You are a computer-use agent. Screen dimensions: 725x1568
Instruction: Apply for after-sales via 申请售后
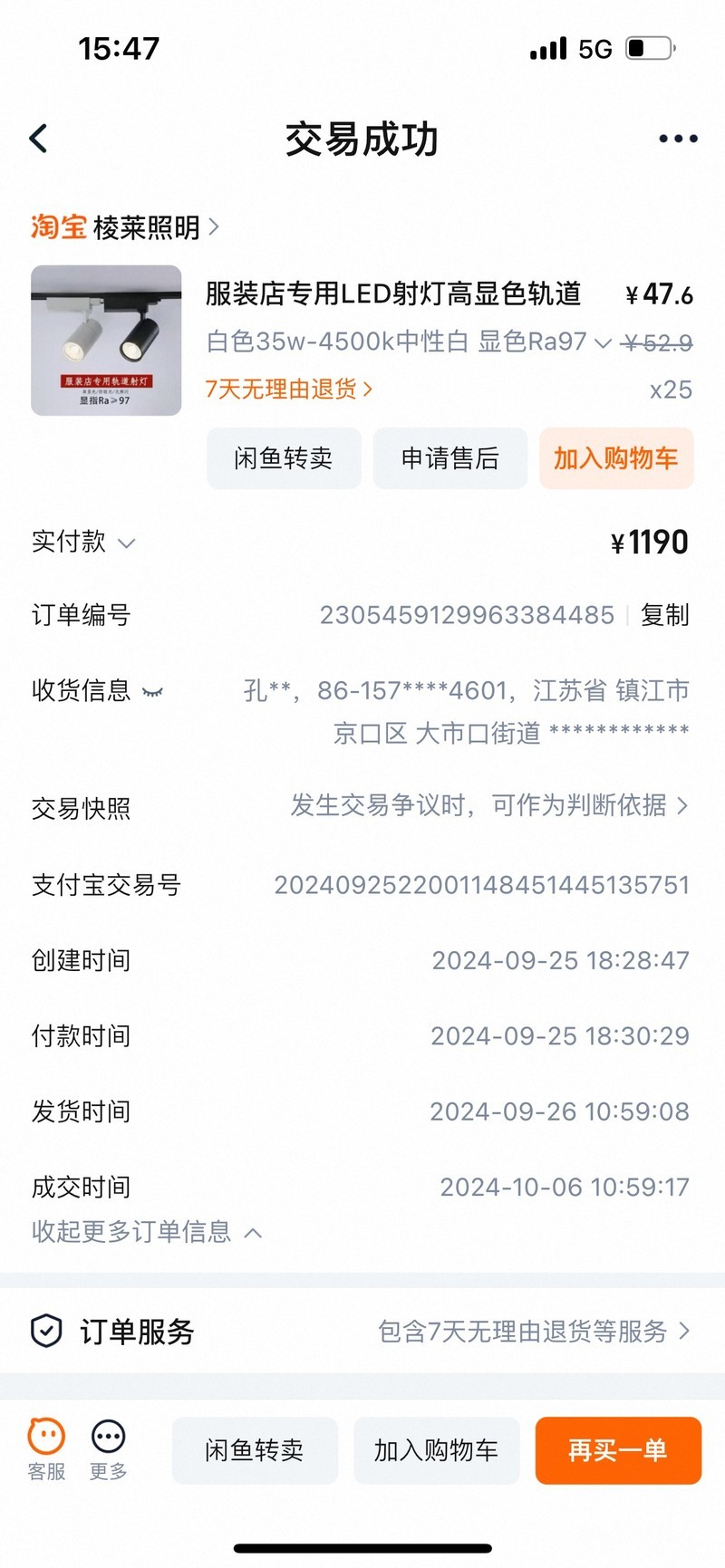[449, 458]
